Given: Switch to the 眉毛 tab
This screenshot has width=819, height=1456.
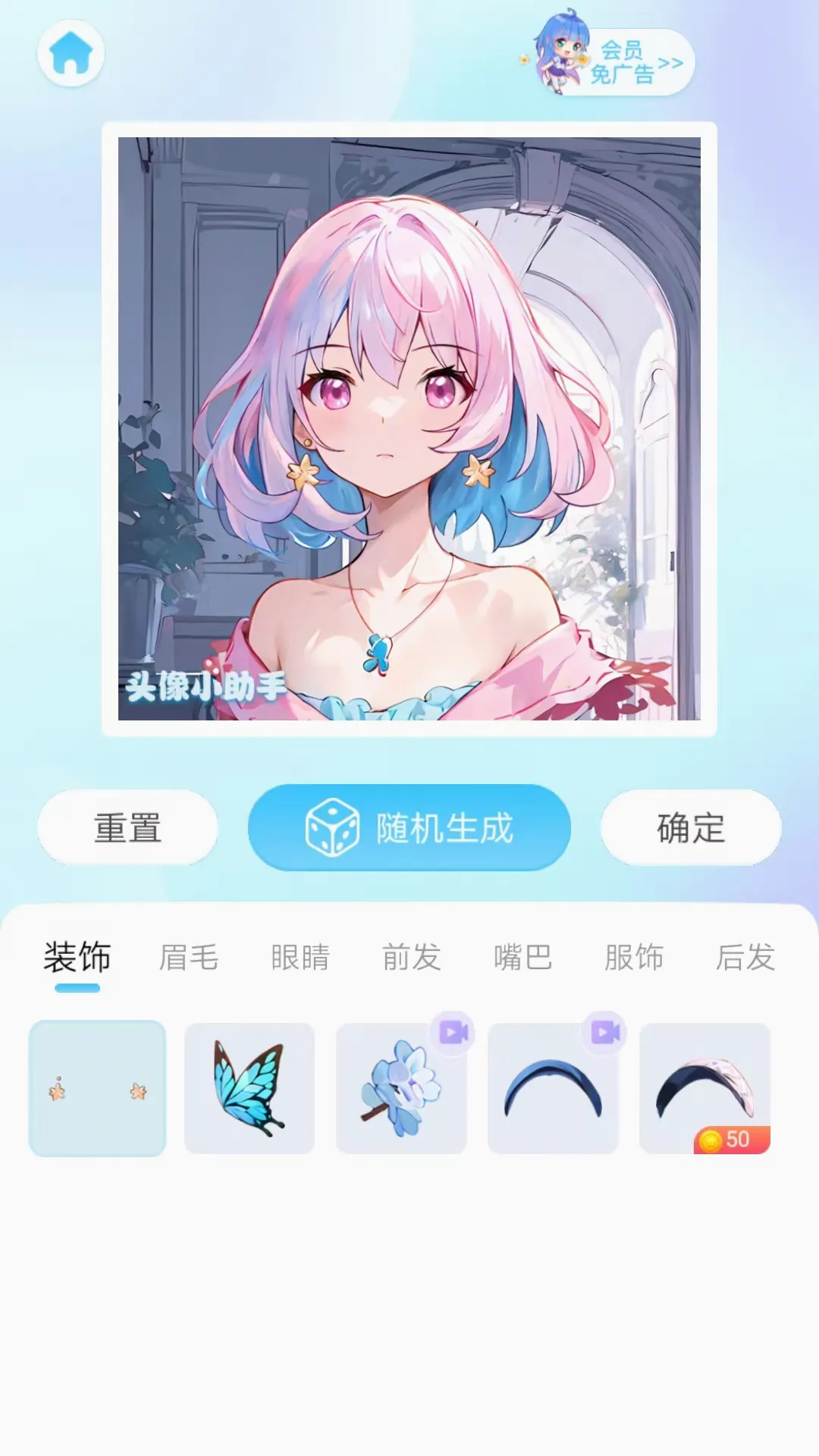Looking at the screenshot, I should point(187,958).
